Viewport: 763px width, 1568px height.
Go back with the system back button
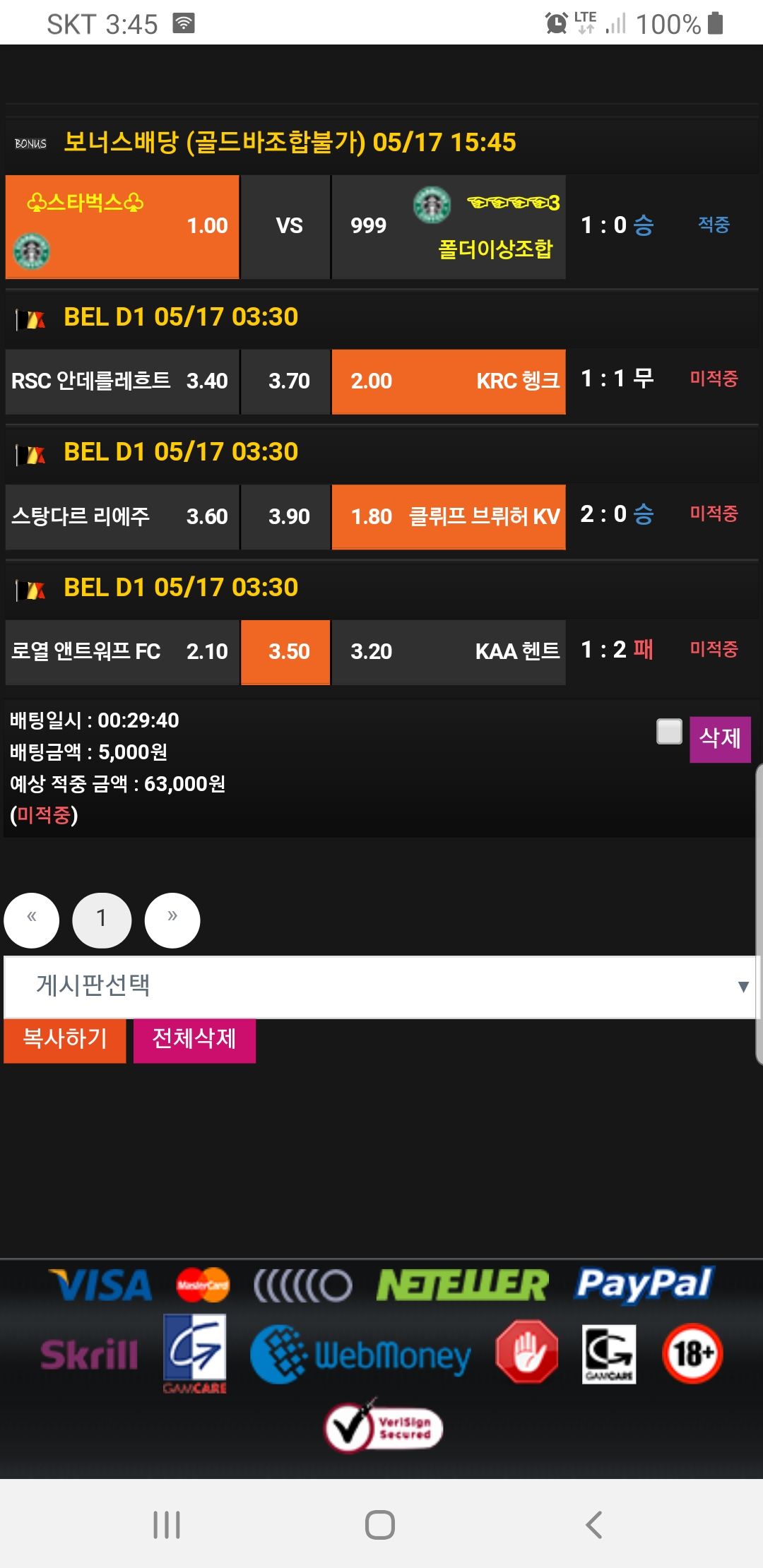point(593,1524)
